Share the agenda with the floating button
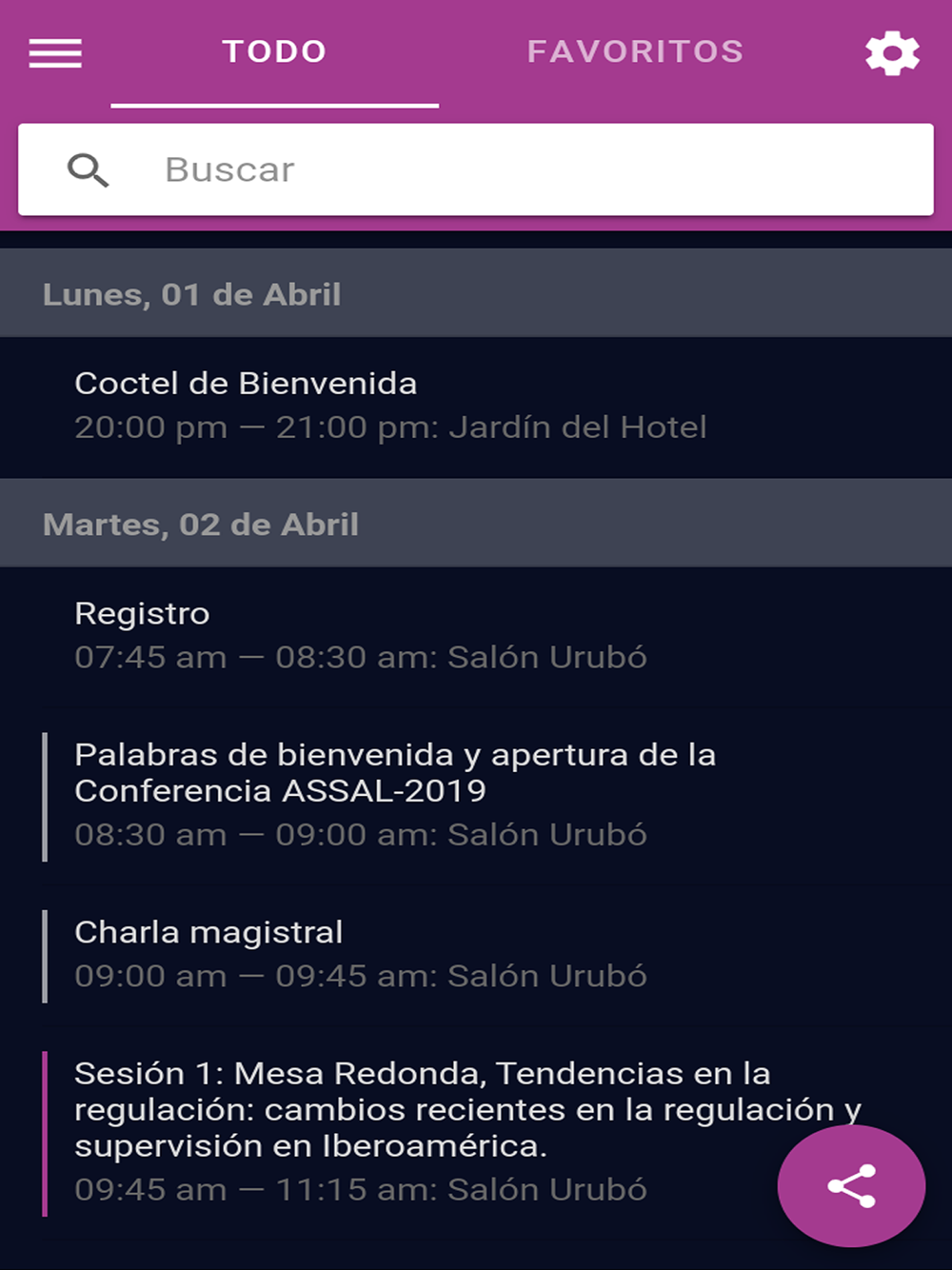952x1270 pixels. [851, 1186]
